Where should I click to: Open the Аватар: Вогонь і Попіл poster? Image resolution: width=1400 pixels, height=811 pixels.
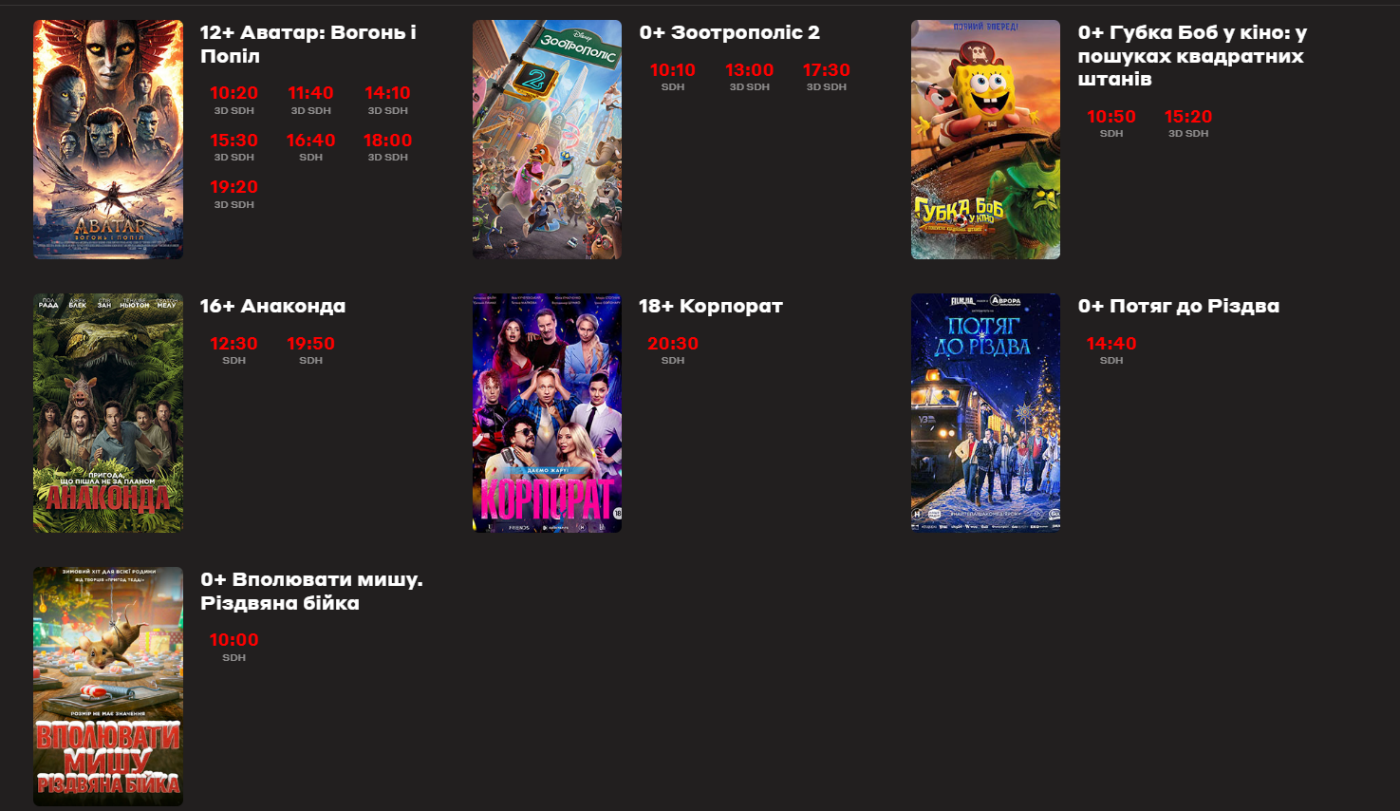click(x=108, y=139)
